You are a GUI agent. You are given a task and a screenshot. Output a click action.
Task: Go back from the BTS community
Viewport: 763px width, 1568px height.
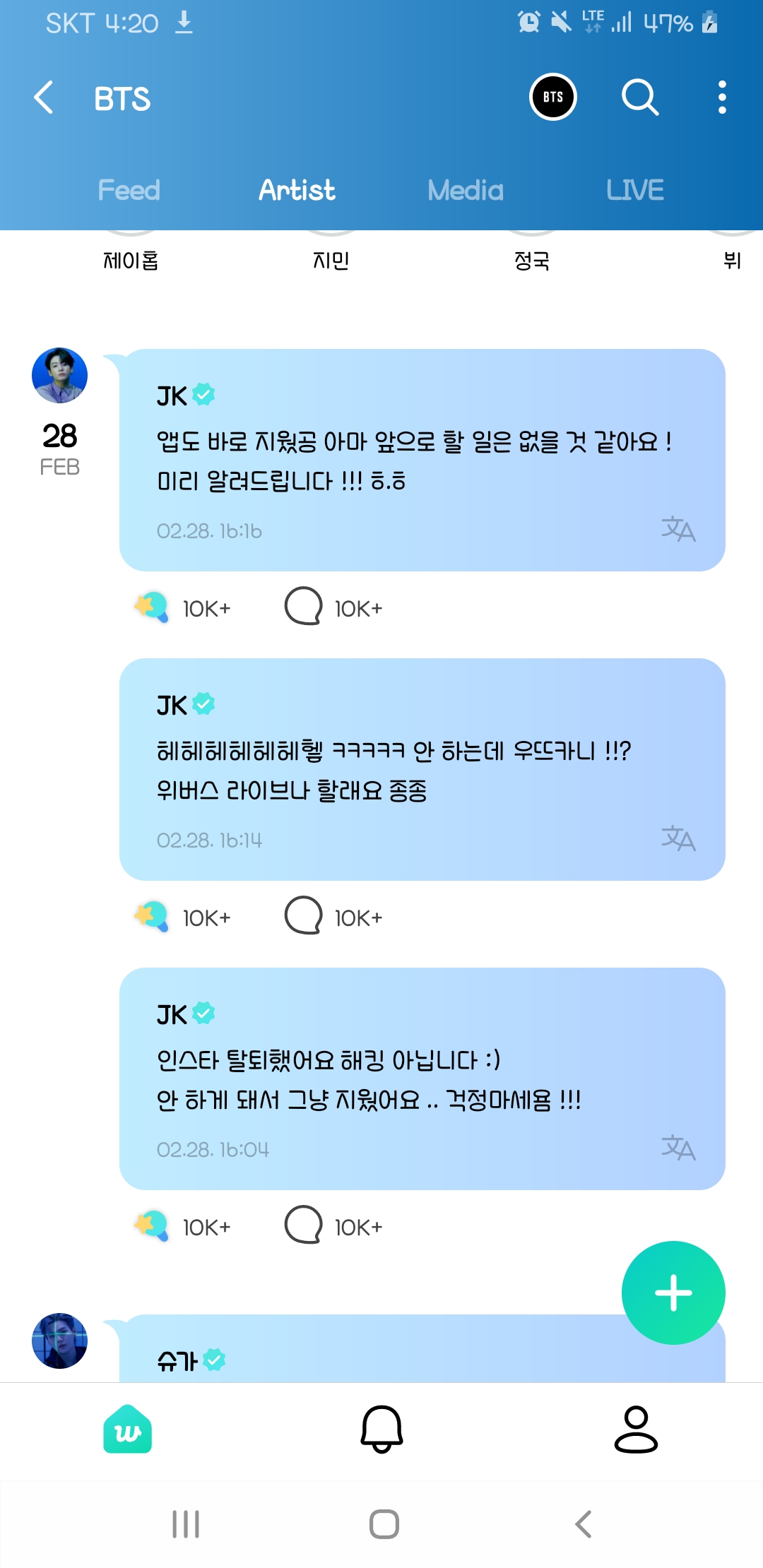tap(44, 97)
